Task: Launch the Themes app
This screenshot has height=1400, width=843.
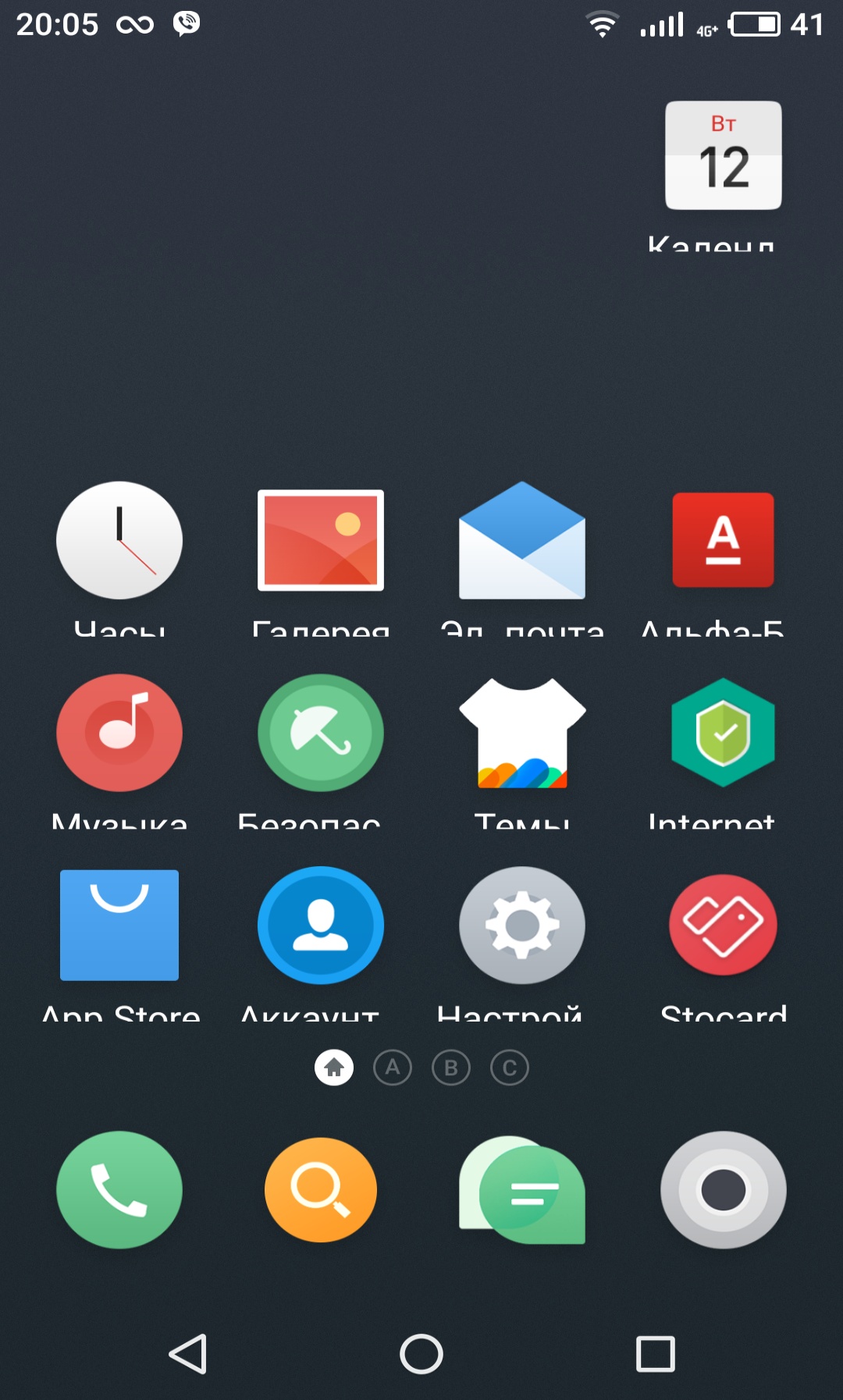Action: [521, 733]
